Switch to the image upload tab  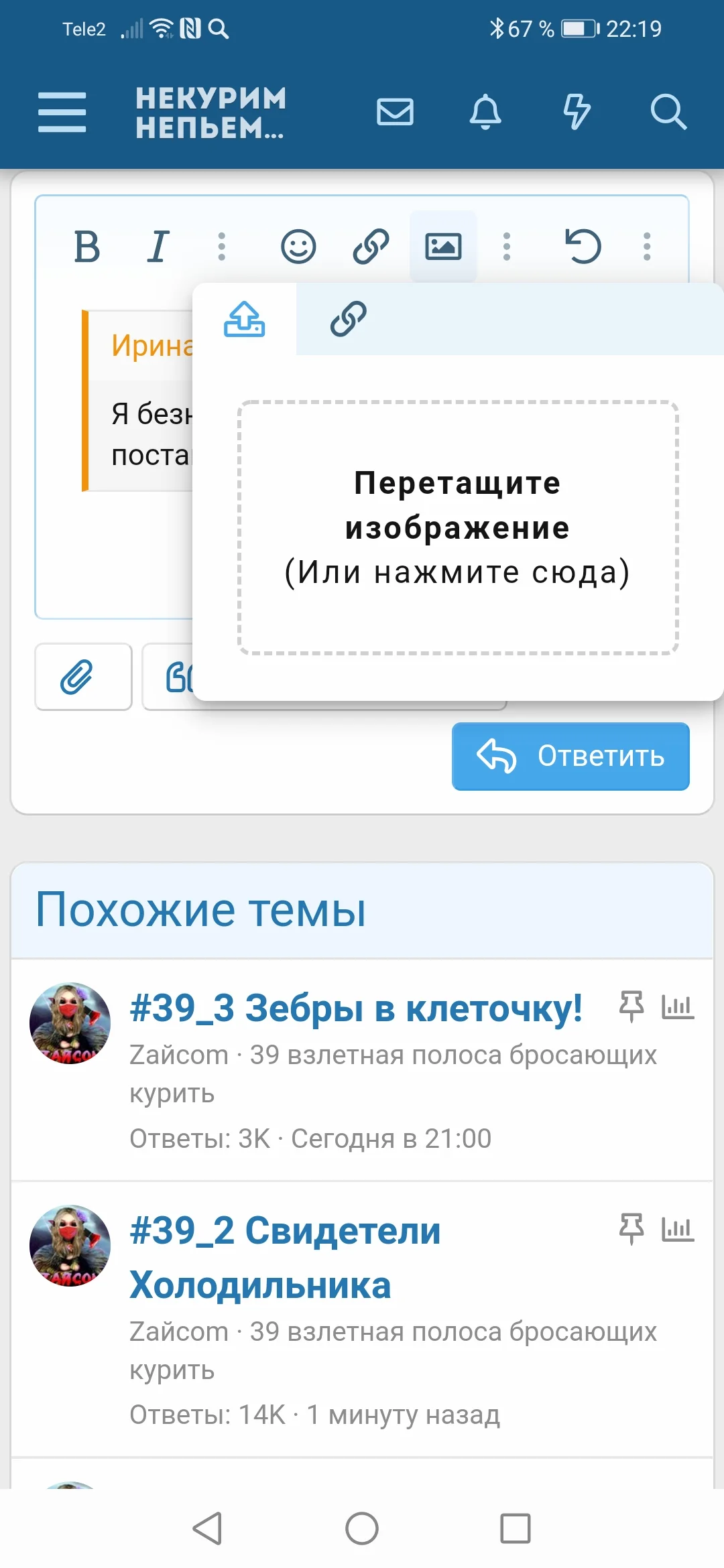(244, 320)
